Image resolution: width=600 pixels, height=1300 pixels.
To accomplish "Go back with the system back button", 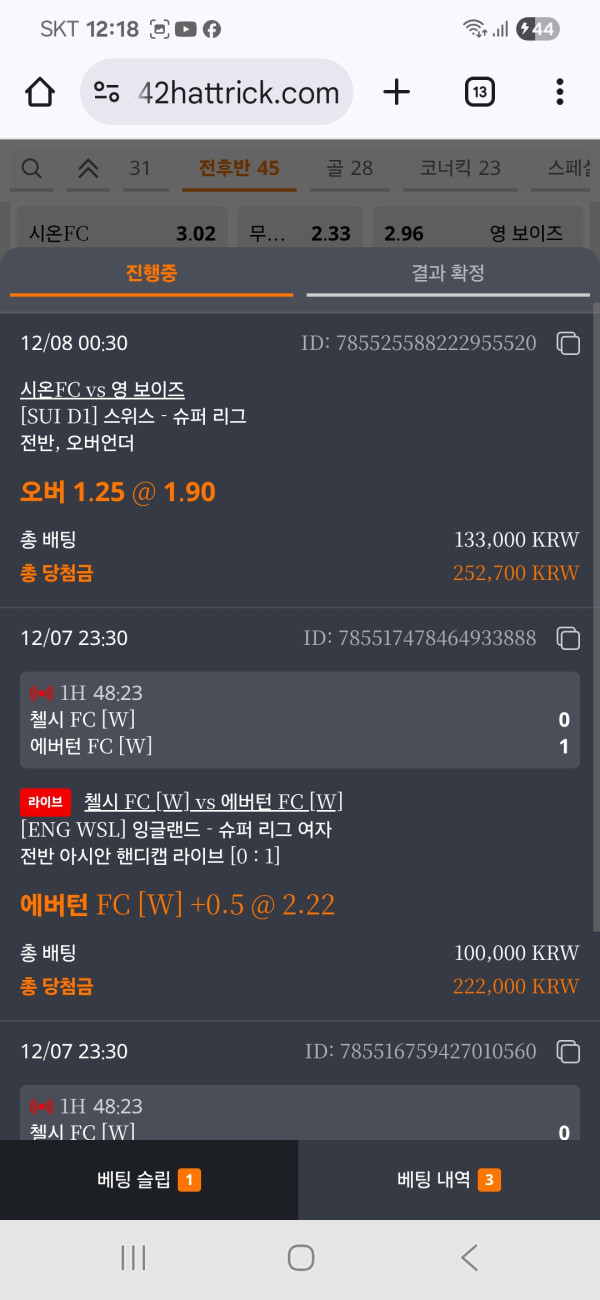I will [469, 1257].
